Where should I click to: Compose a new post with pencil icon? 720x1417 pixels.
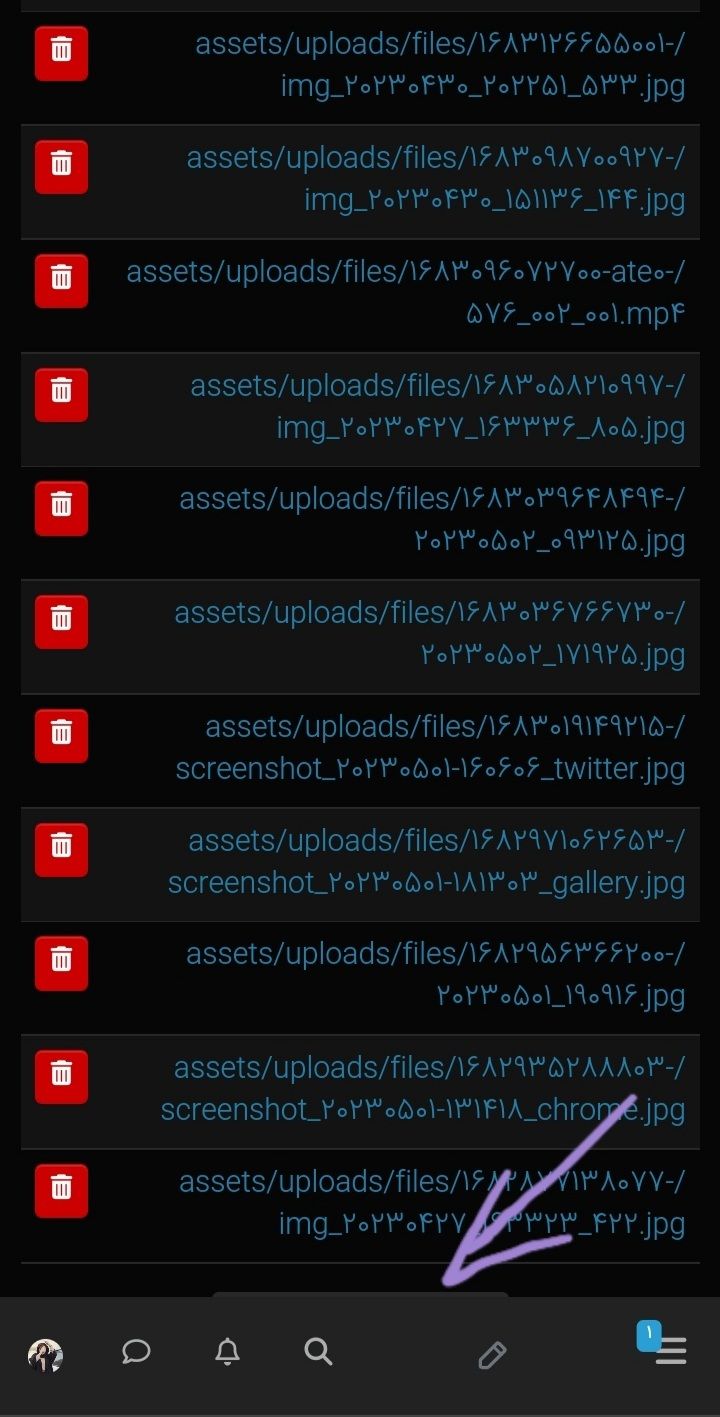point(492,1355)
